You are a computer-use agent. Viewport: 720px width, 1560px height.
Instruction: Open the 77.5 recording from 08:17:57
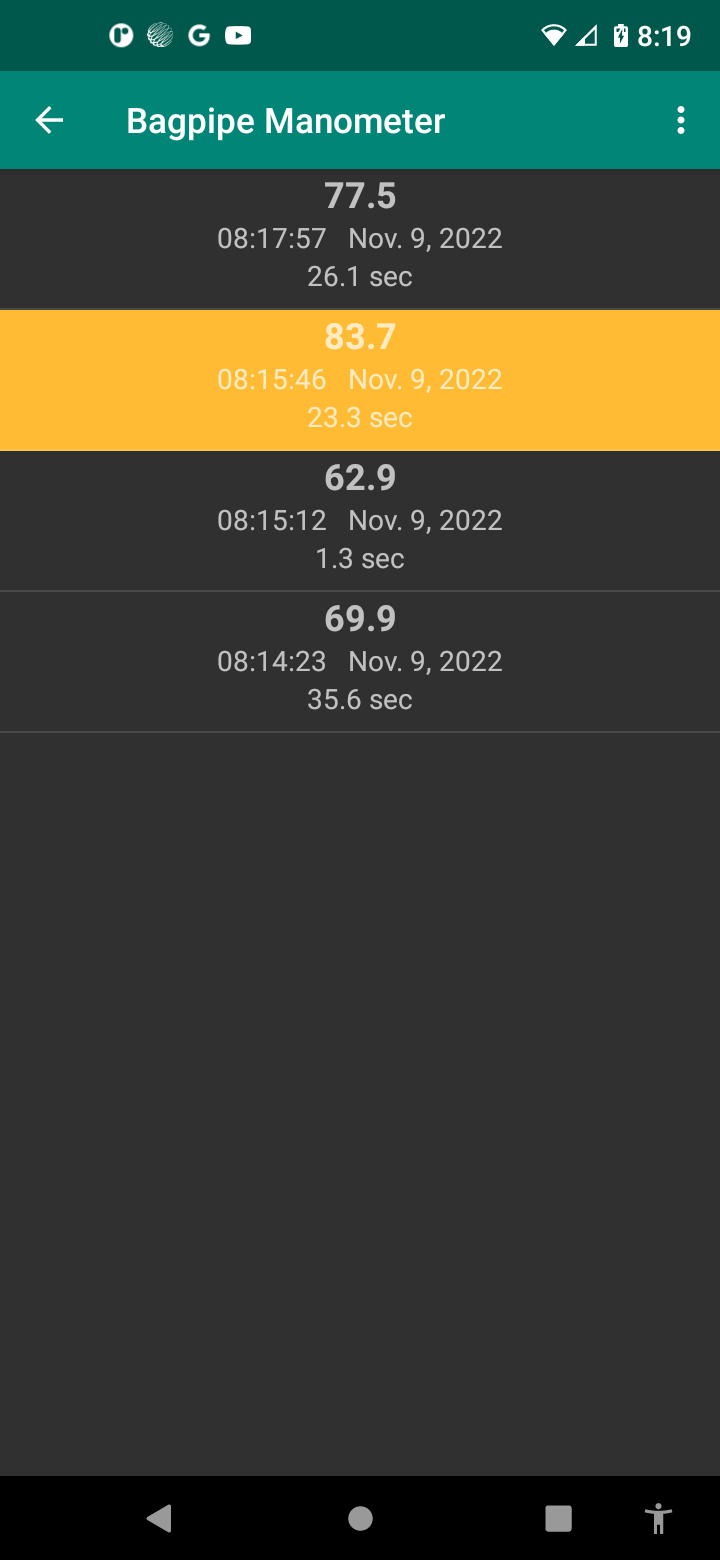360,238
